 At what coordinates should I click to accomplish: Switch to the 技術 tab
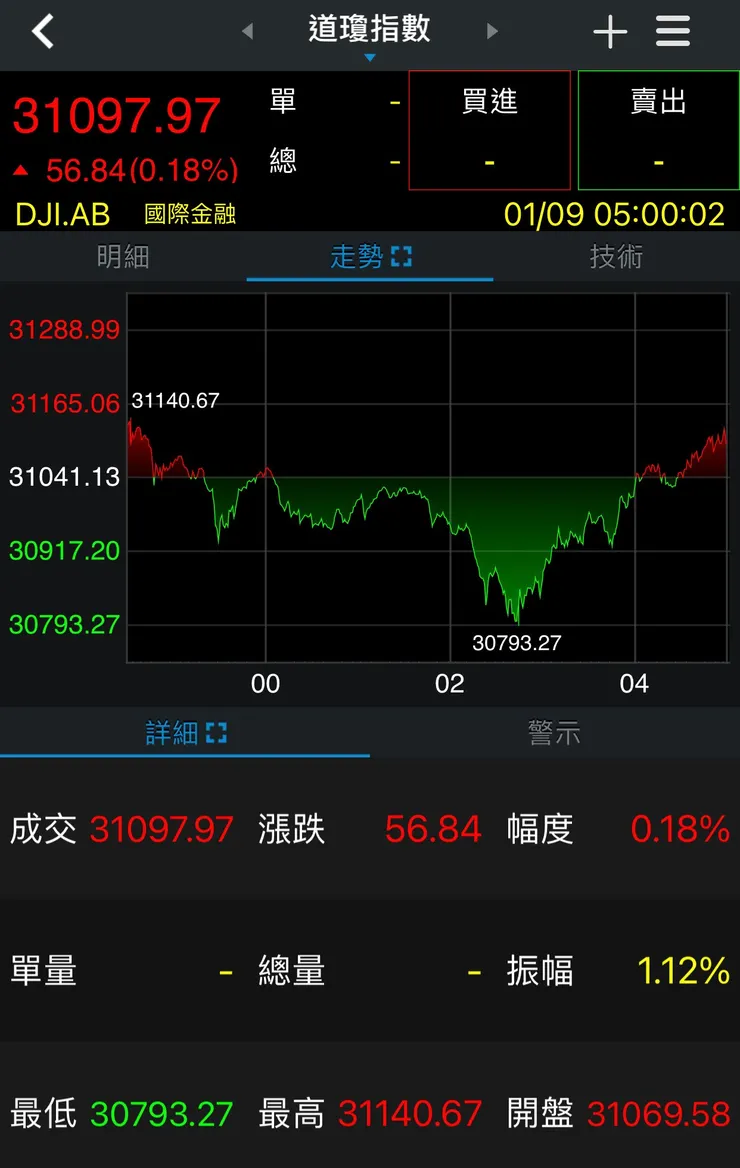tap(616, 257)
